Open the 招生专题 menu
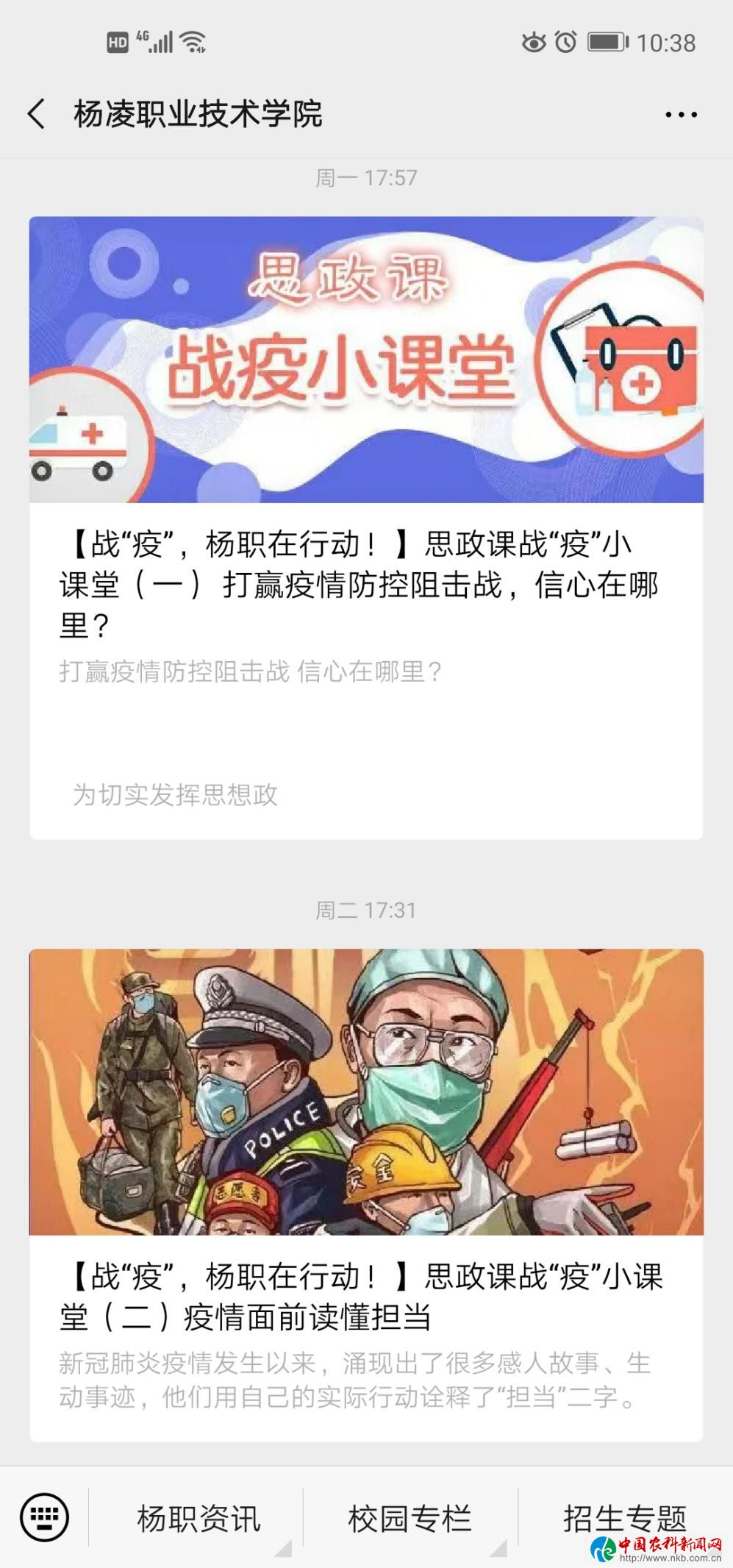The width and height of the screenshot is (733, 1568). 625,1518
